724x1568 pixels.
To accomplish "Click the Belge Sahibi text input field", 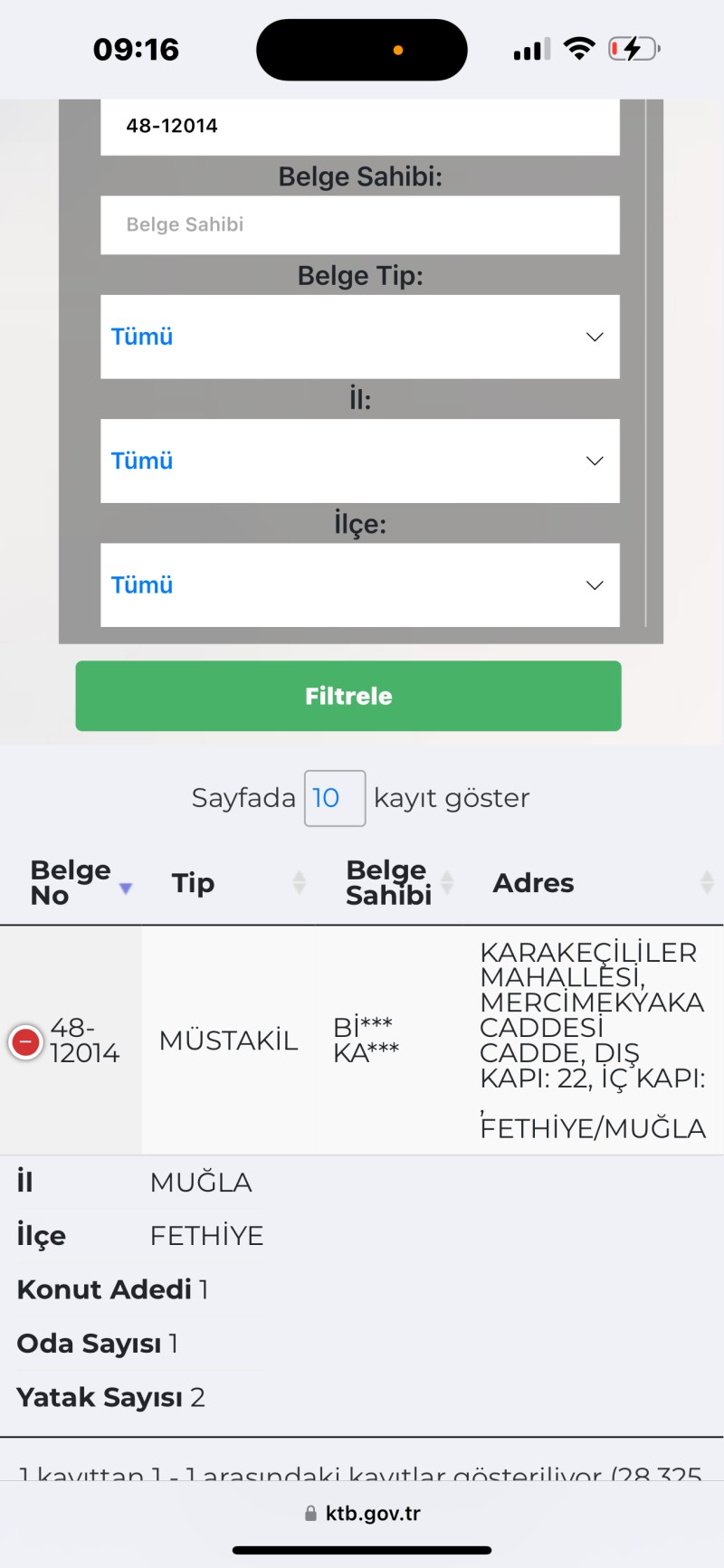I will click(360, 224).
